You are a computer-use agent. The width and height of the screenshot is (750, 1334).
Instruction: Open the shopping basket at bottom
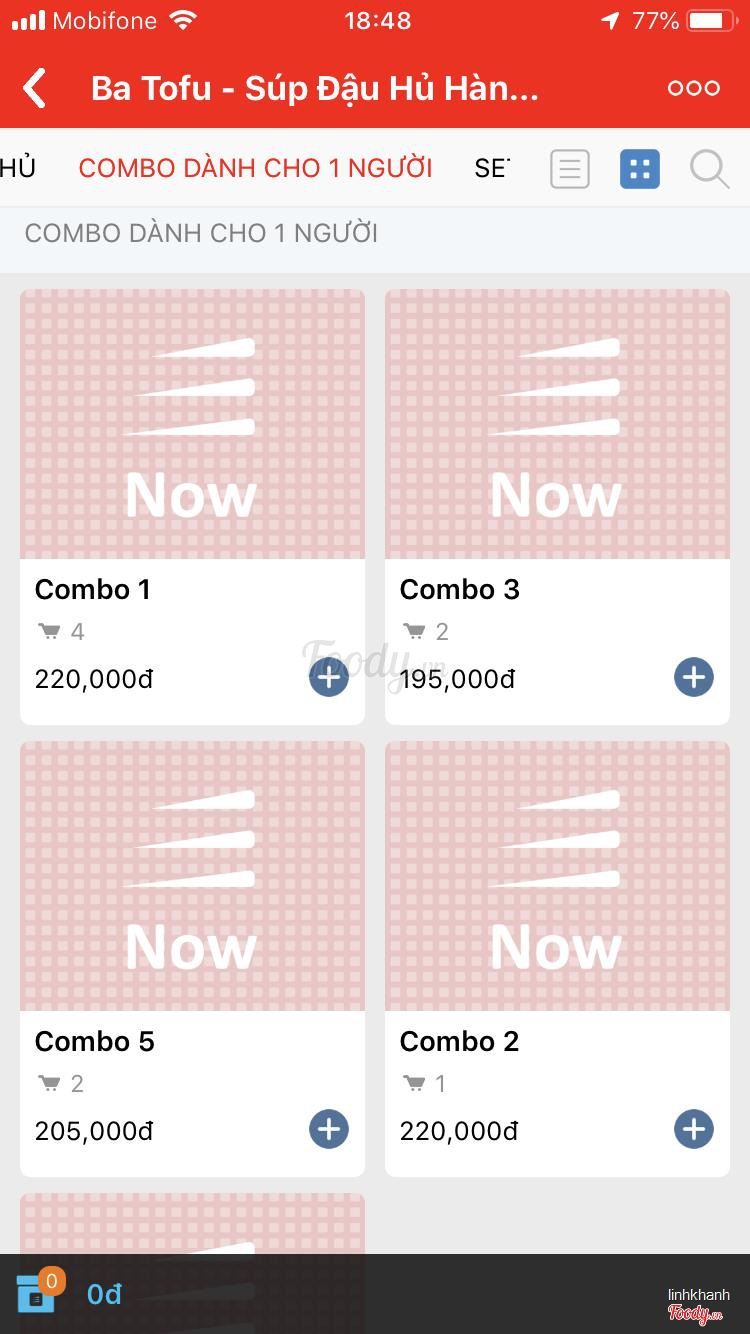coord(38,1294)
